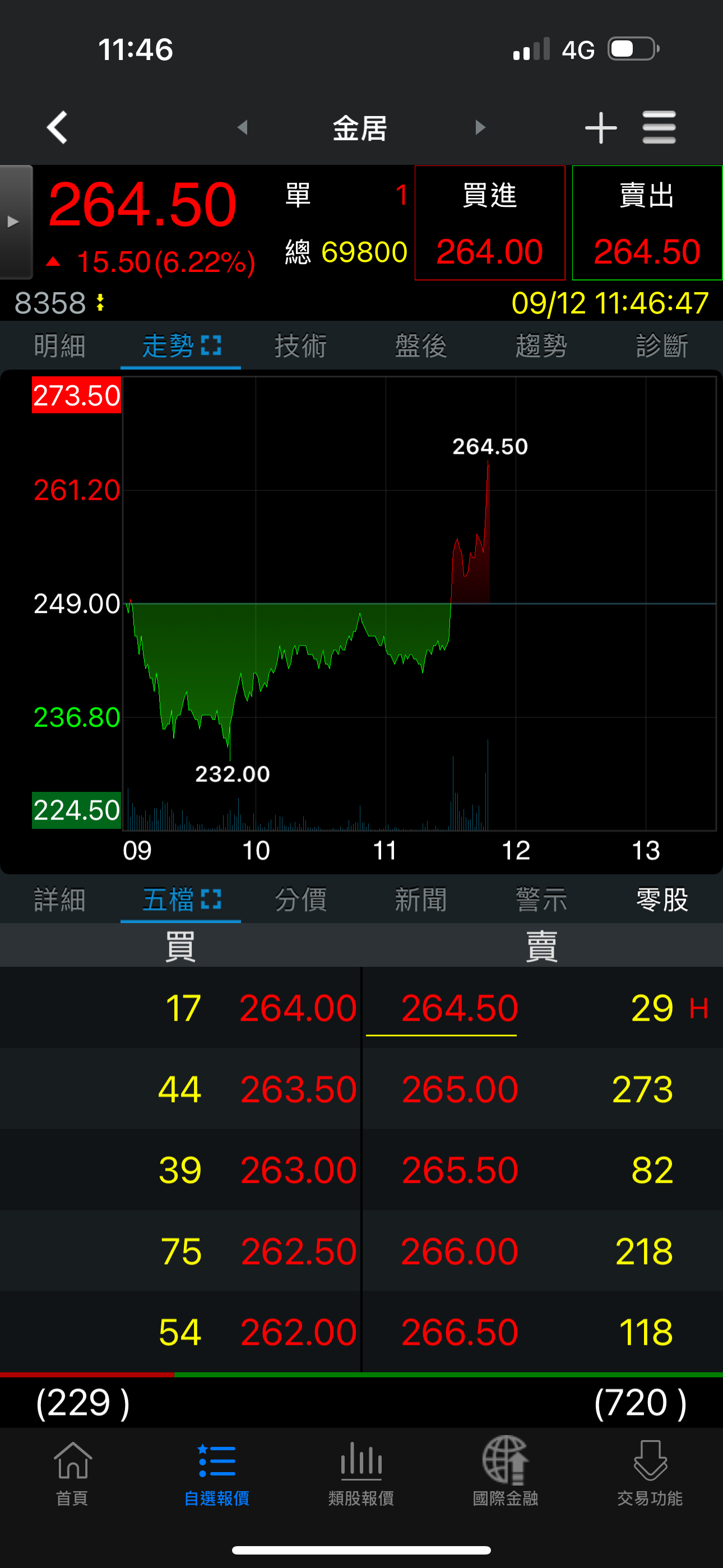Add 金居 with the plus icon
The width and height of the screenshot is (723, 1568).
pyautogui.click(x=601, y=128)
